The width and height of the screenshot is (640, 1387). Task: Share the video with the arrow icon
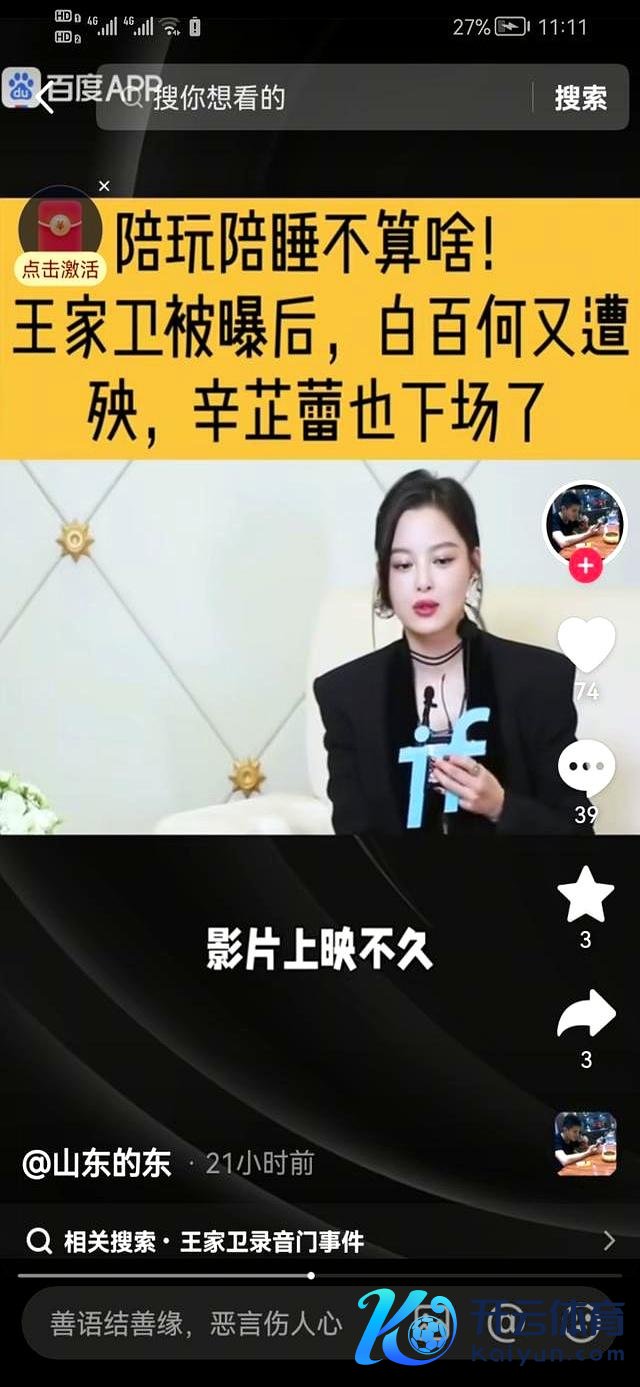coord(586,1015)
